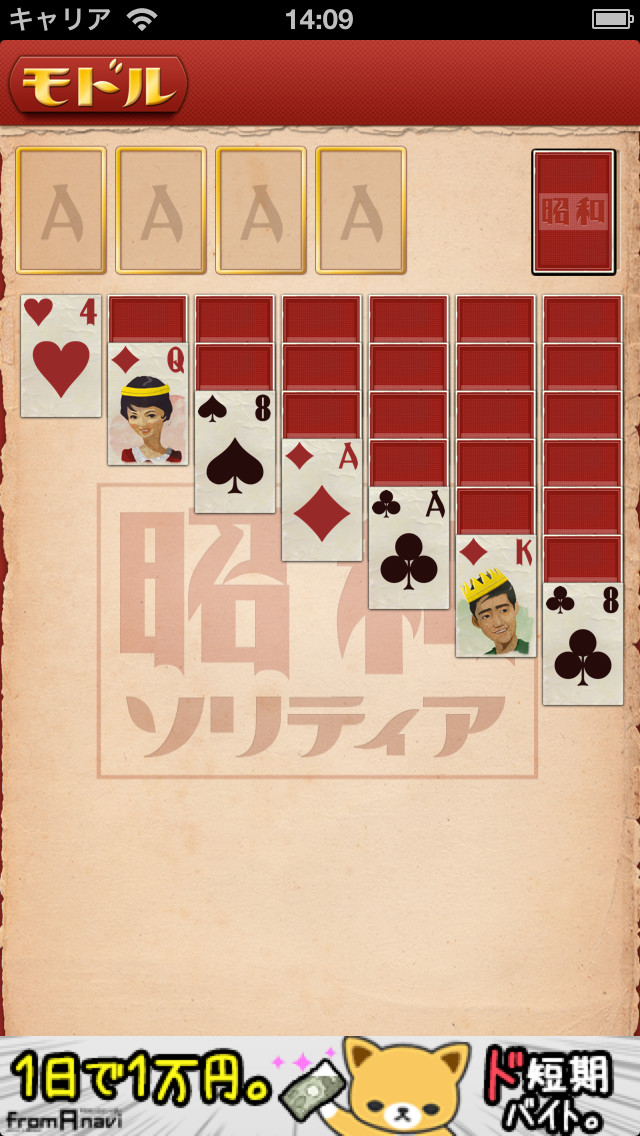Tap the ace of clubs card
Viewport: 640px width, 1136px height.
pos(408,548)
